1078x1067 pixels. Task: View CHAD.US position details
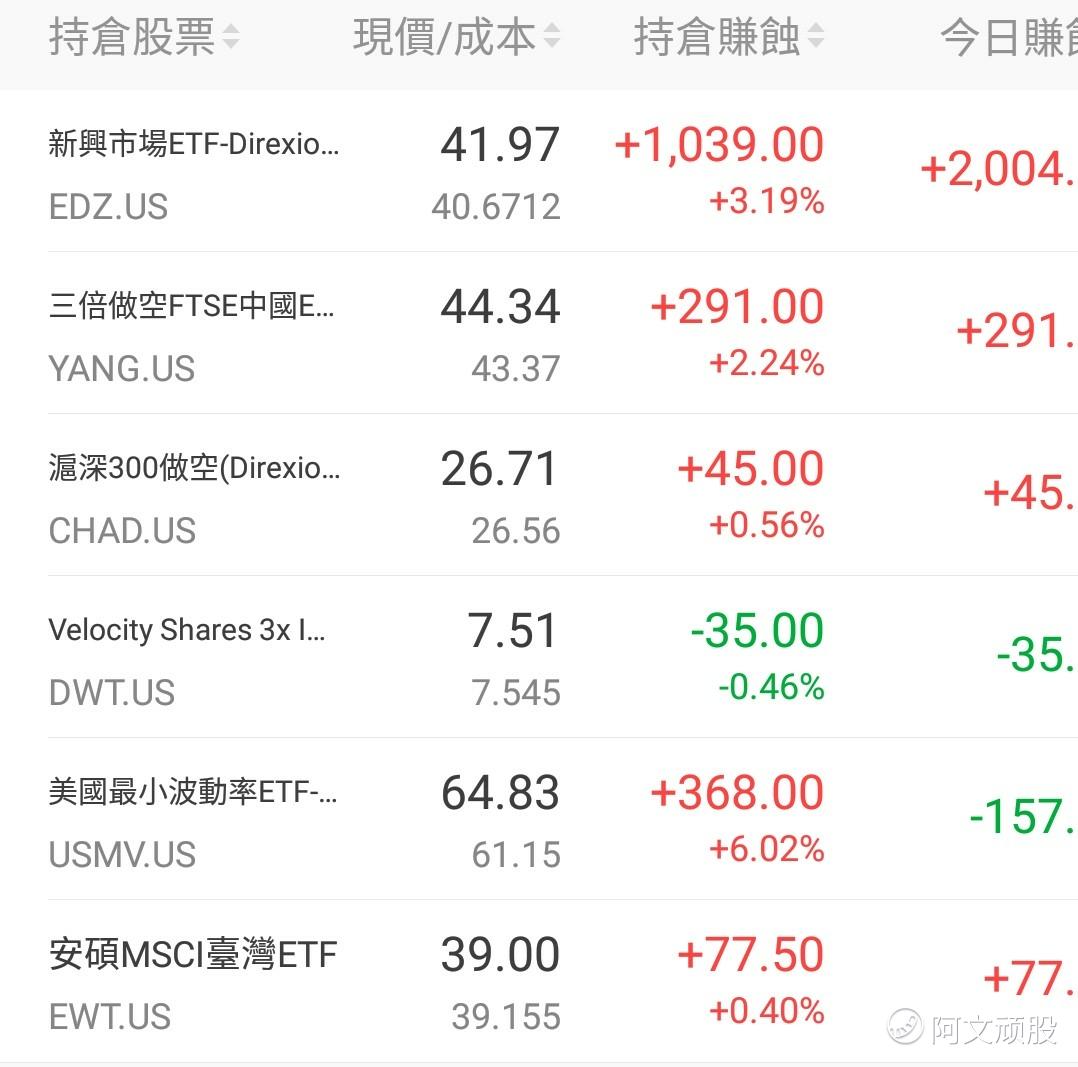pyautogui.click(x=539, y=496)
